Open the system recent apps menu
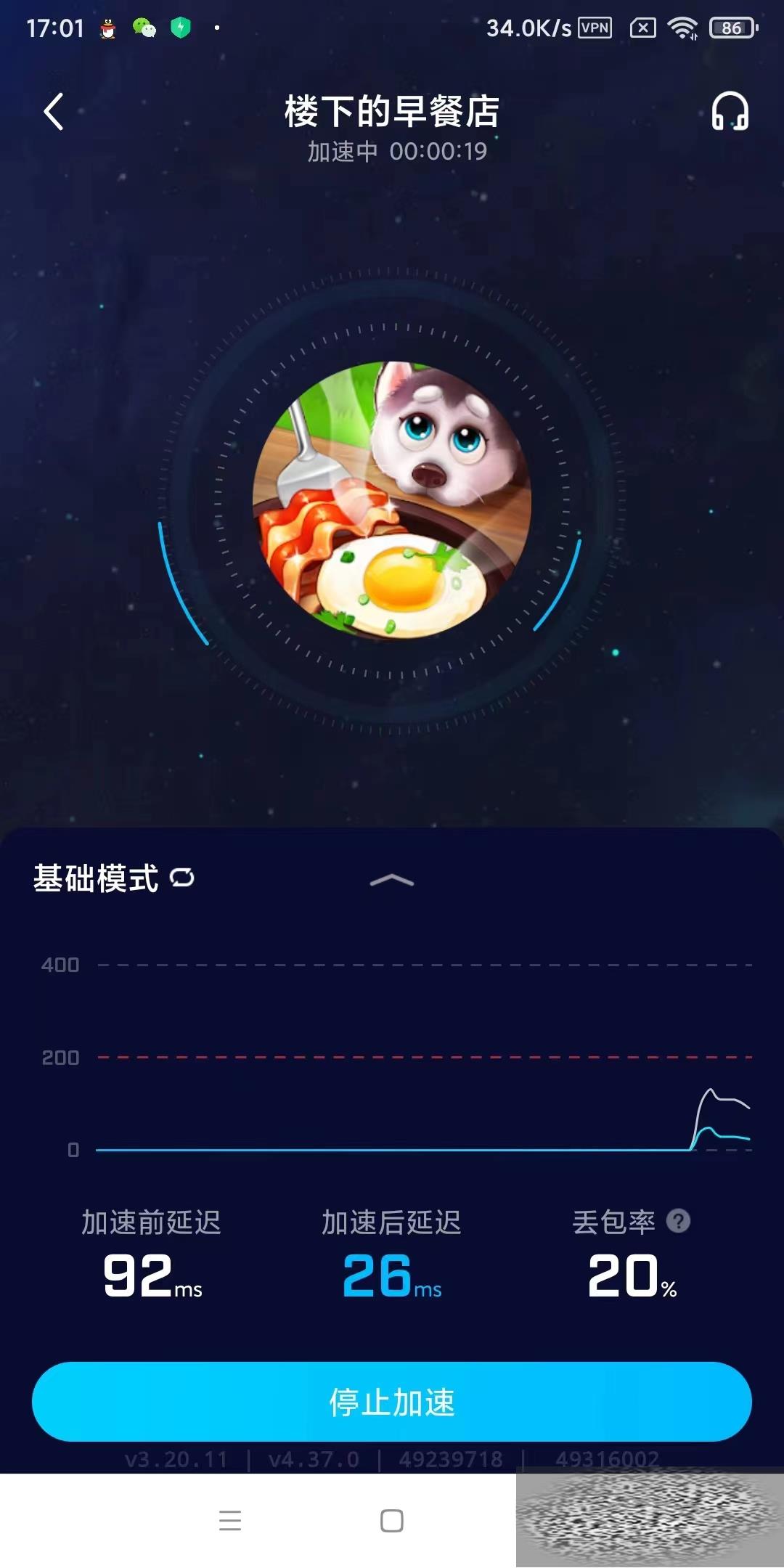784x1568 pixels. pos(230,1520)
